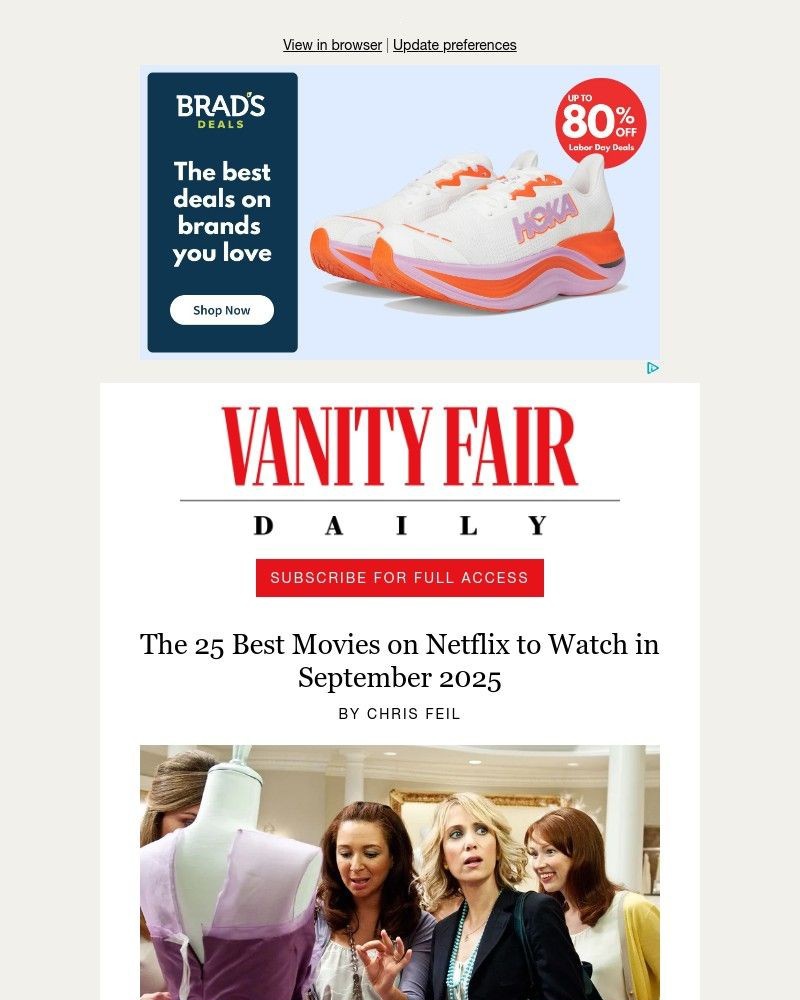Click the Vanity Fair masthead logo

[399, 442]
